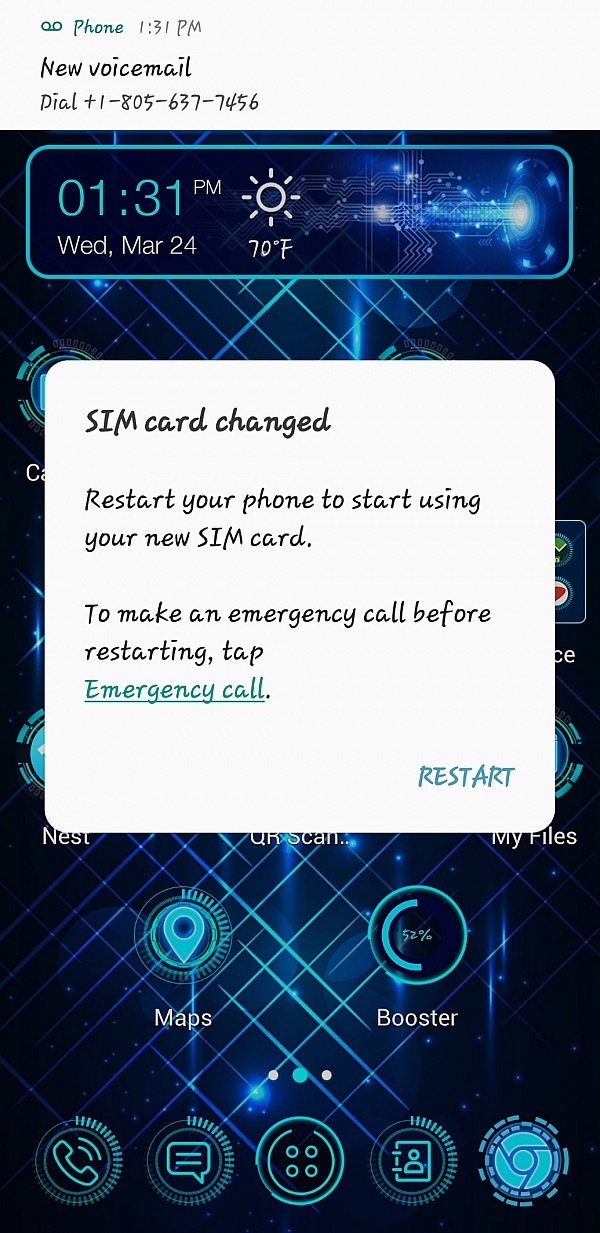Open the Emergency call link
This screenshot has height=1233, width=600.
[175, 689]
